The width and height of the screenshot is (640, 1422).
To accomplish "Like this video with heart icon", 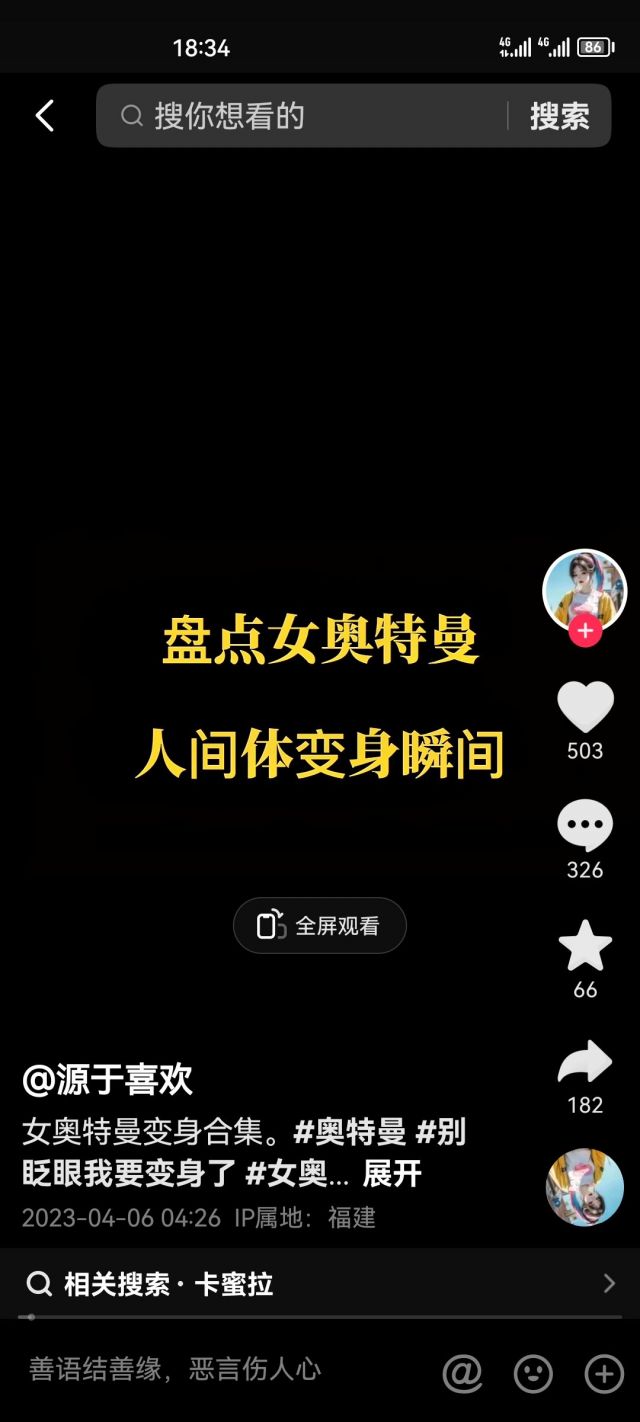I will point(585,707).
